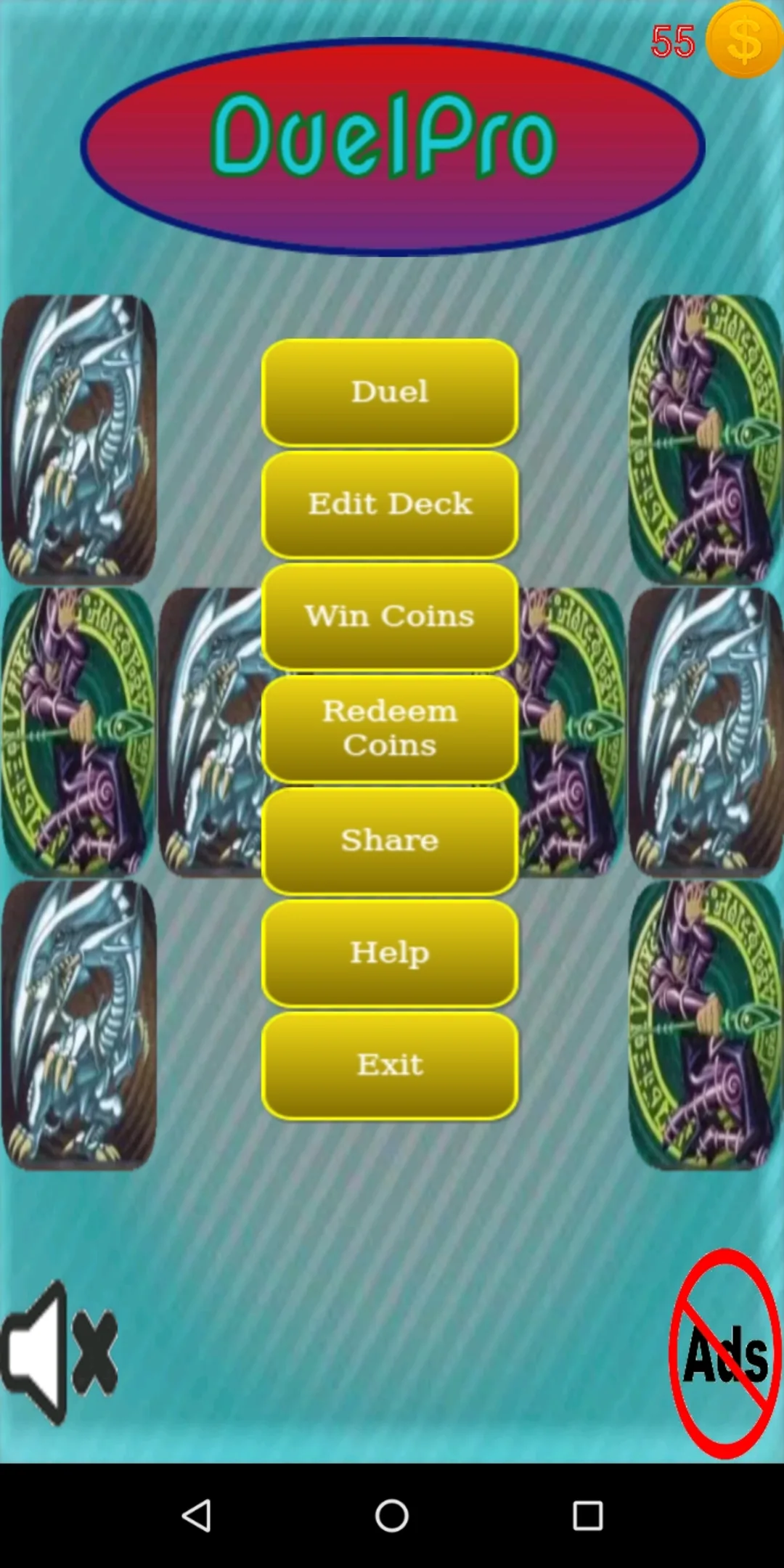The height and width of the screenshot is (1568, 784).
Task: Open Redeem Coins
Action: coord(390,728)
